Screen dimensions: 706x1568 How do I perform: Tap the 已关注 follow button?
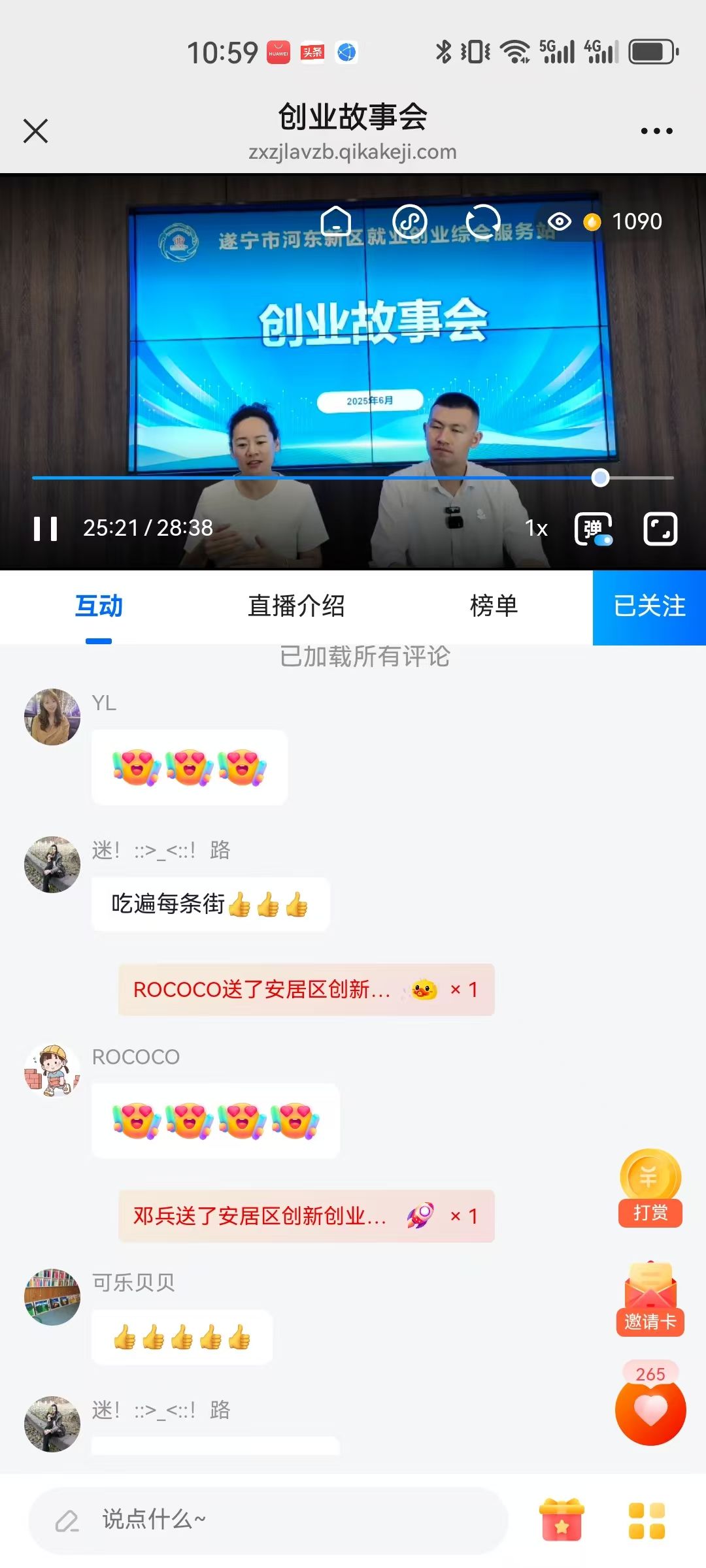(649, 607)
